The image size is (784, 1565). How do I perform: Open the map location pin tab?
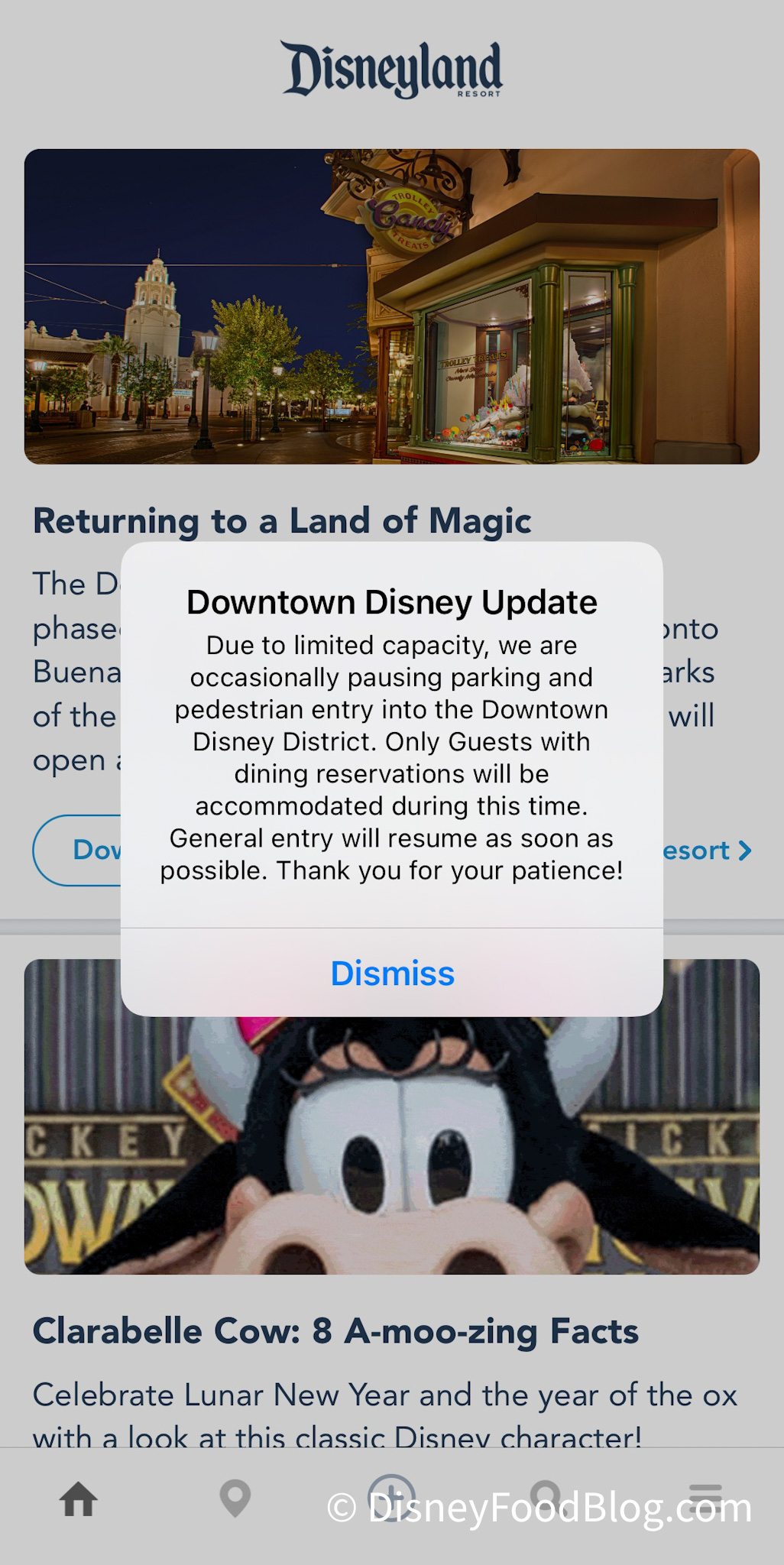pyautogui.click(x=235, y=1499)
